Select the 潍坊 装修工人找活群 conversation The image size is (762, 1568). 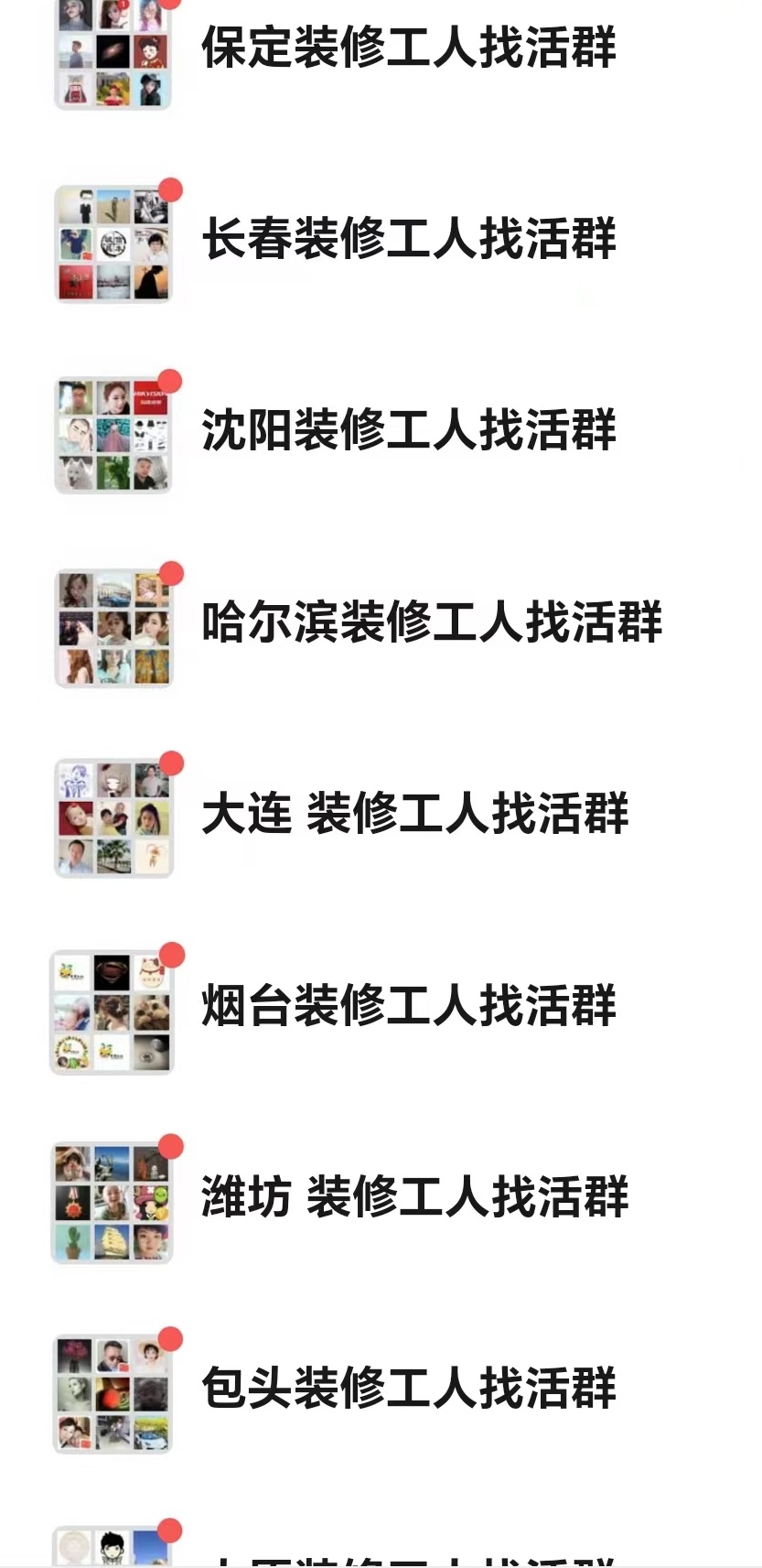(413, 1198)
